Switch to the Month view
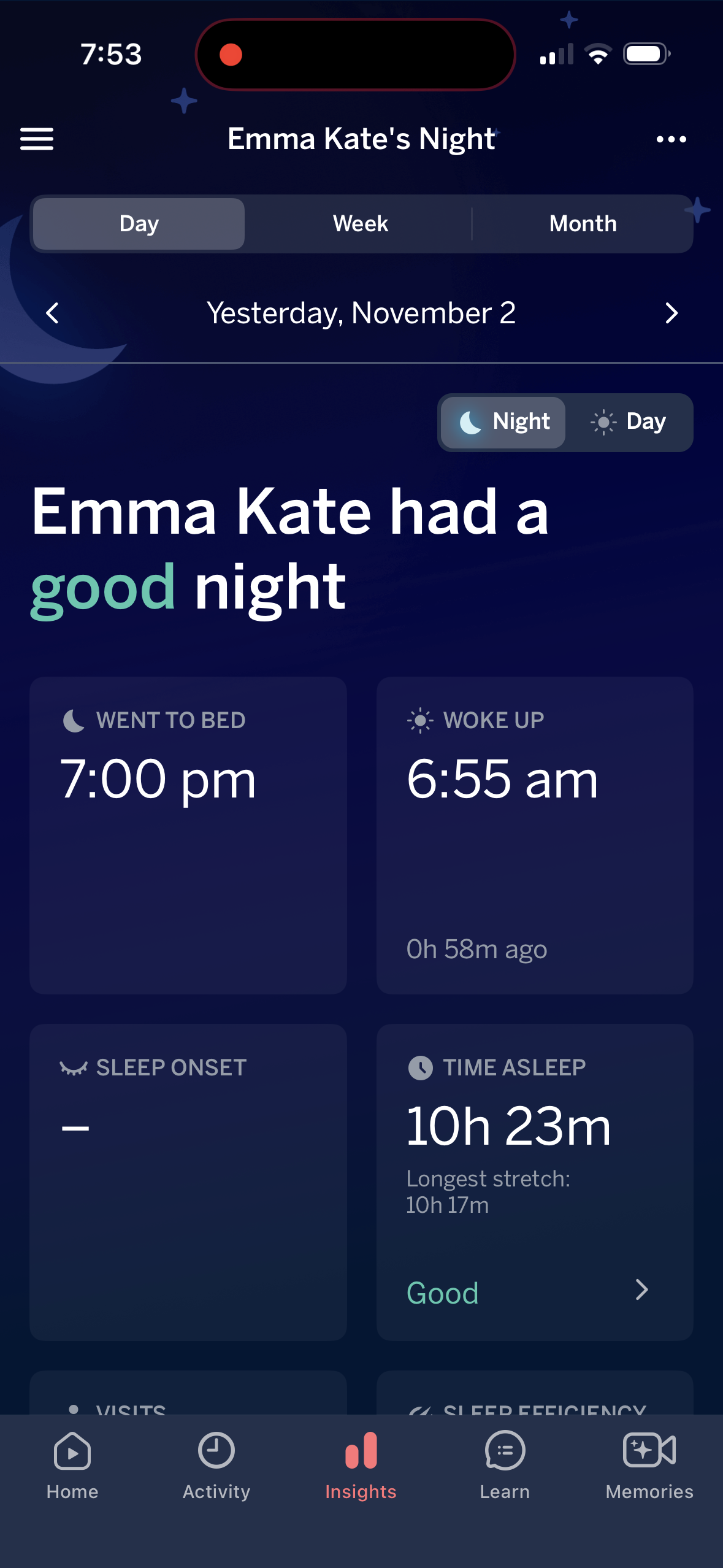The image size is (723, 1568). (x=583, y=224)
